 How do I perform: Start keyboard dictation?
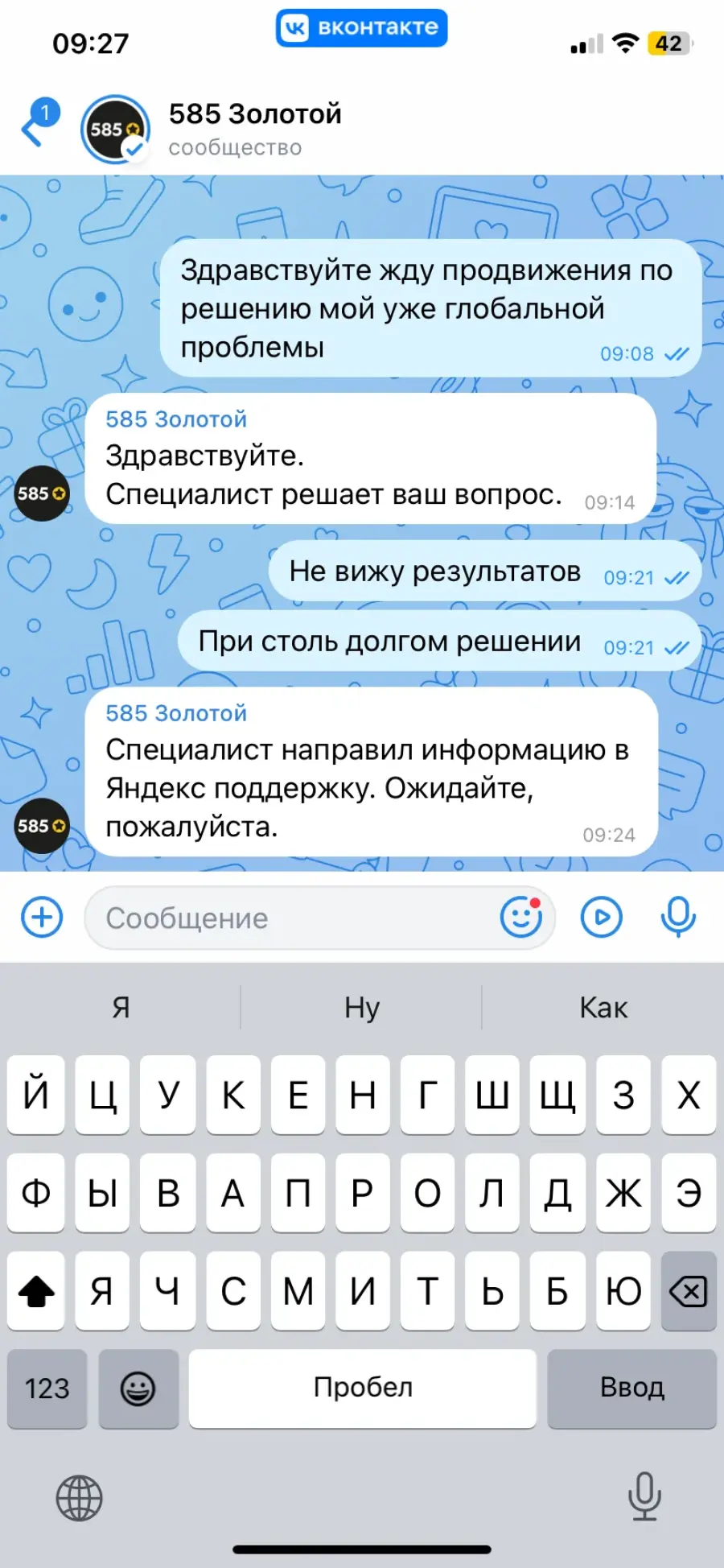pyautogui.click(x=644, y=1496)
